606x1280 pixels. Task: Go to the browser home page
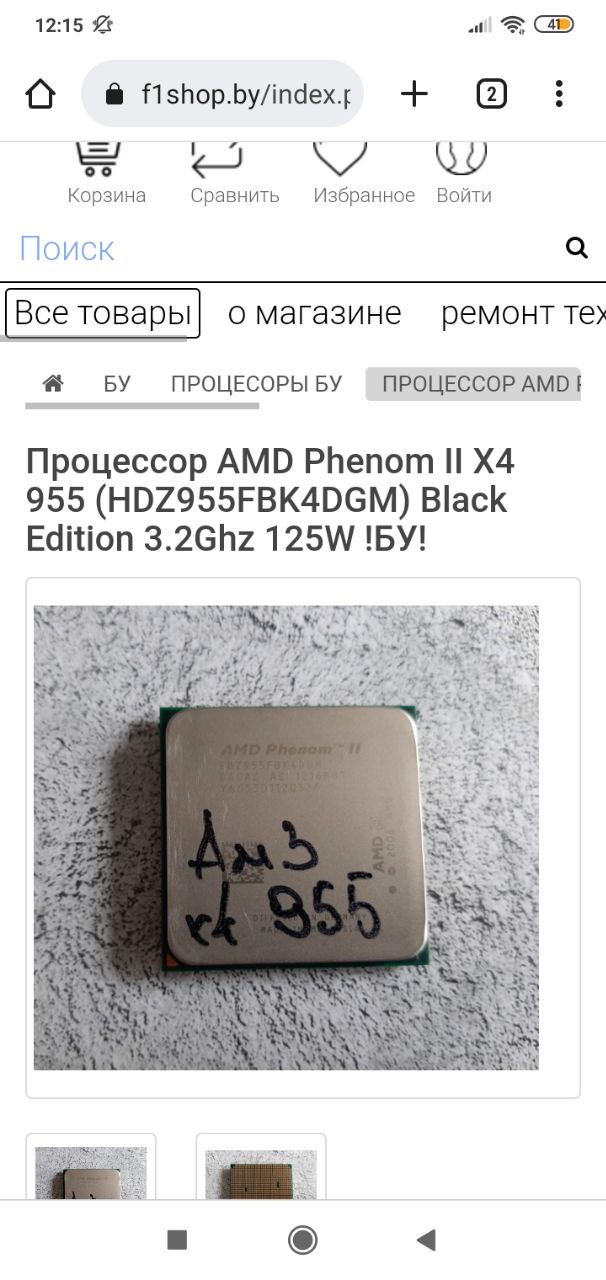tap(40, 94)
